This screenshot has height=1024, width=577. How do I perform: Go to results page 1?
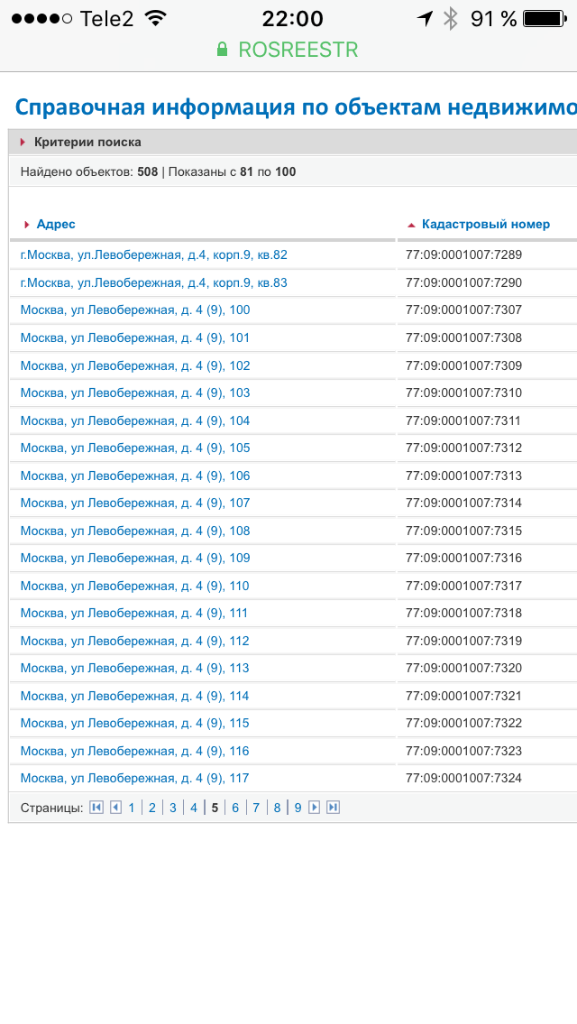click(131, 808)
